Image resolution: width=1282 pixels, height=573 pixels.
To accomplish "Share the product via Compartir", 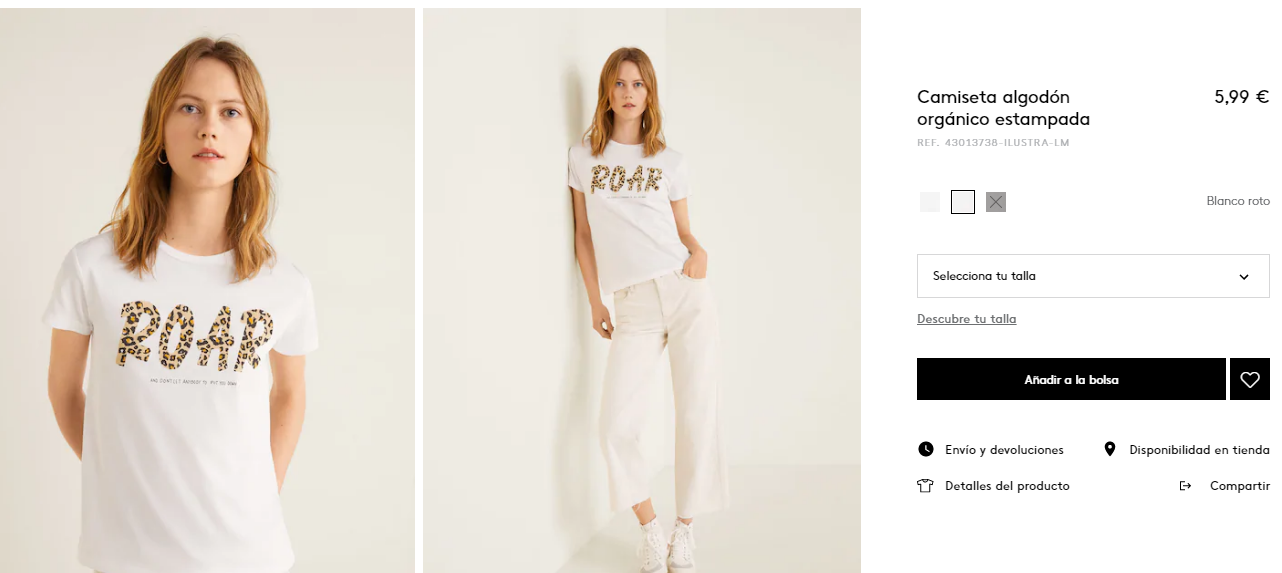I will tap(1238, 486).
